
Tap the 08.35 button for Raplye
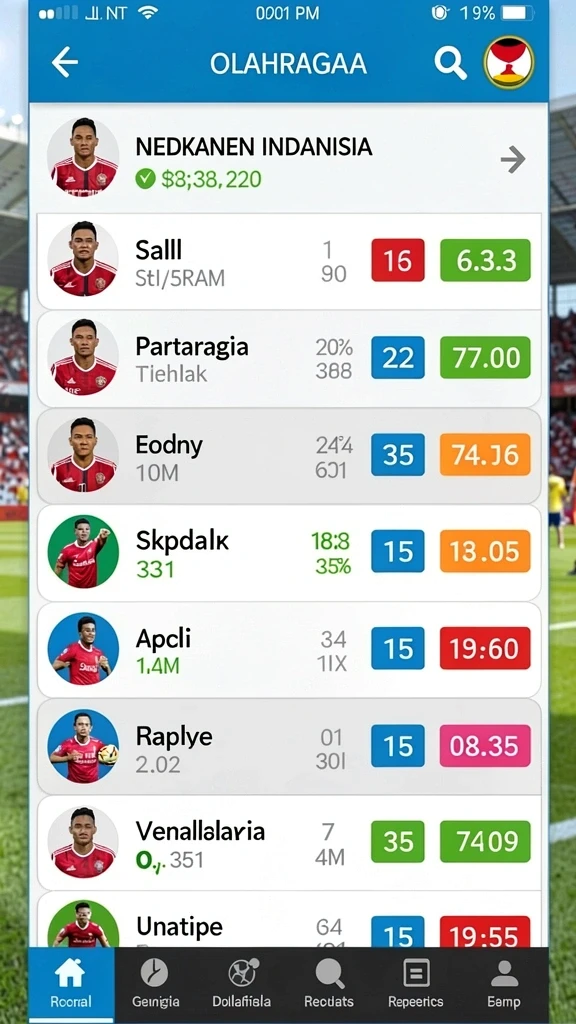click(485, 746)
